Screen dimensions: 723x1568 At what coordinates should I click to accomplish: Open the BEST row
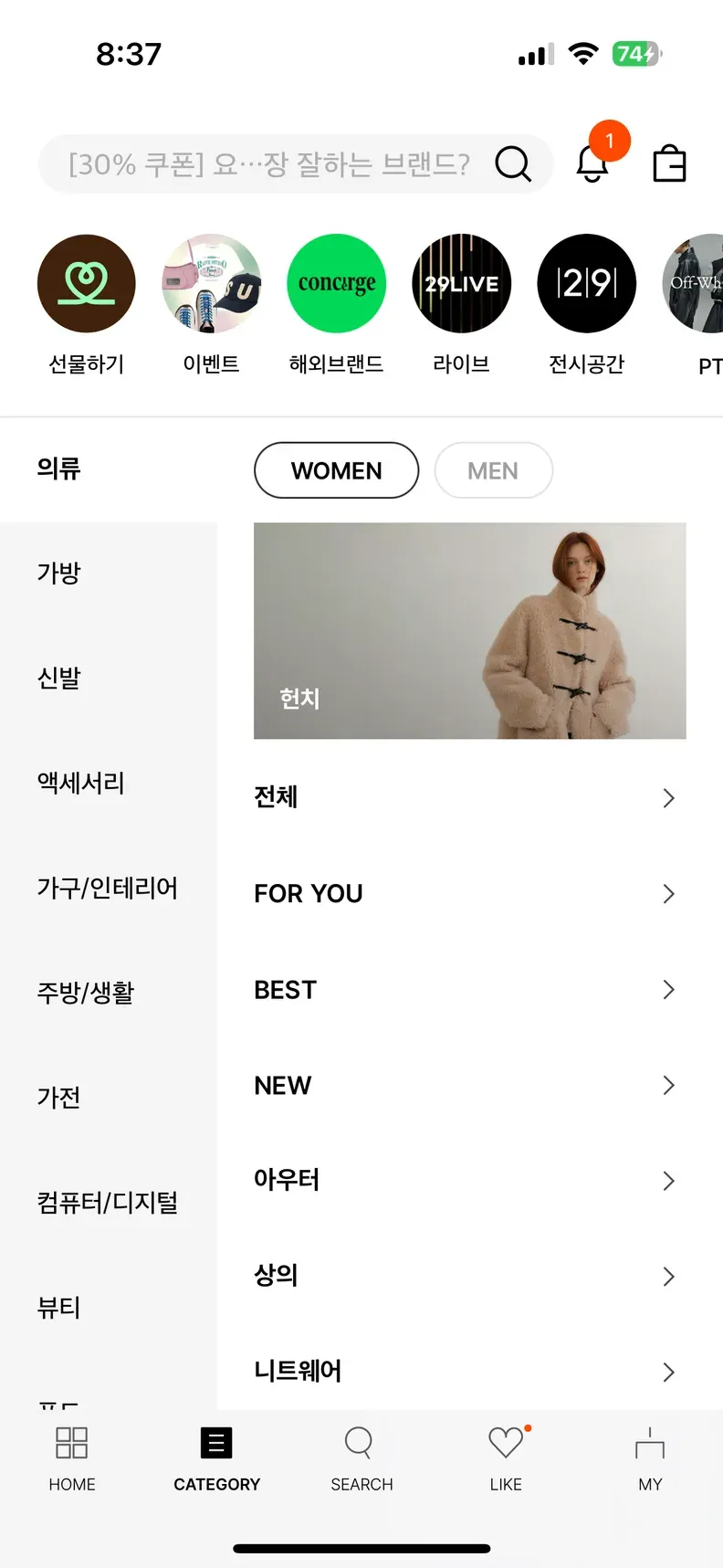464,990
